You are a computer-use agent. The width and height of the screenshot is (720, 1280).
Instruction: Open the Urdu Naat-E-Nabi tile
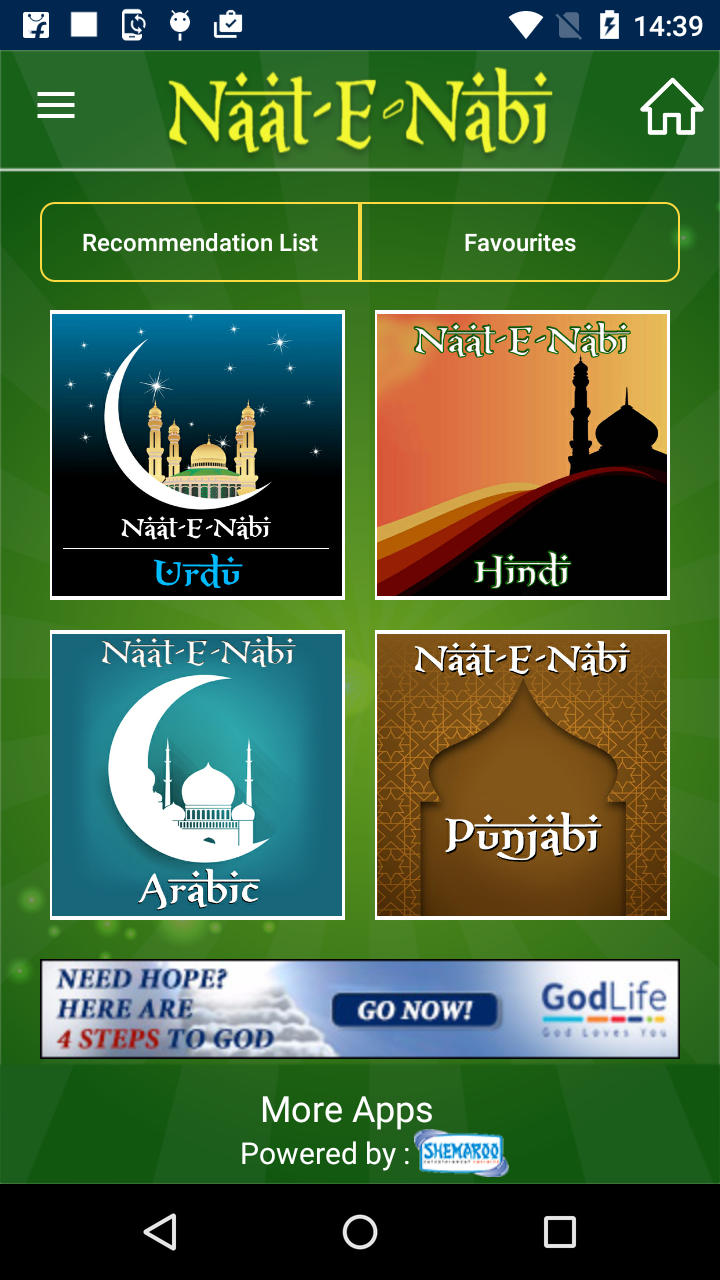tap(197, 455)
